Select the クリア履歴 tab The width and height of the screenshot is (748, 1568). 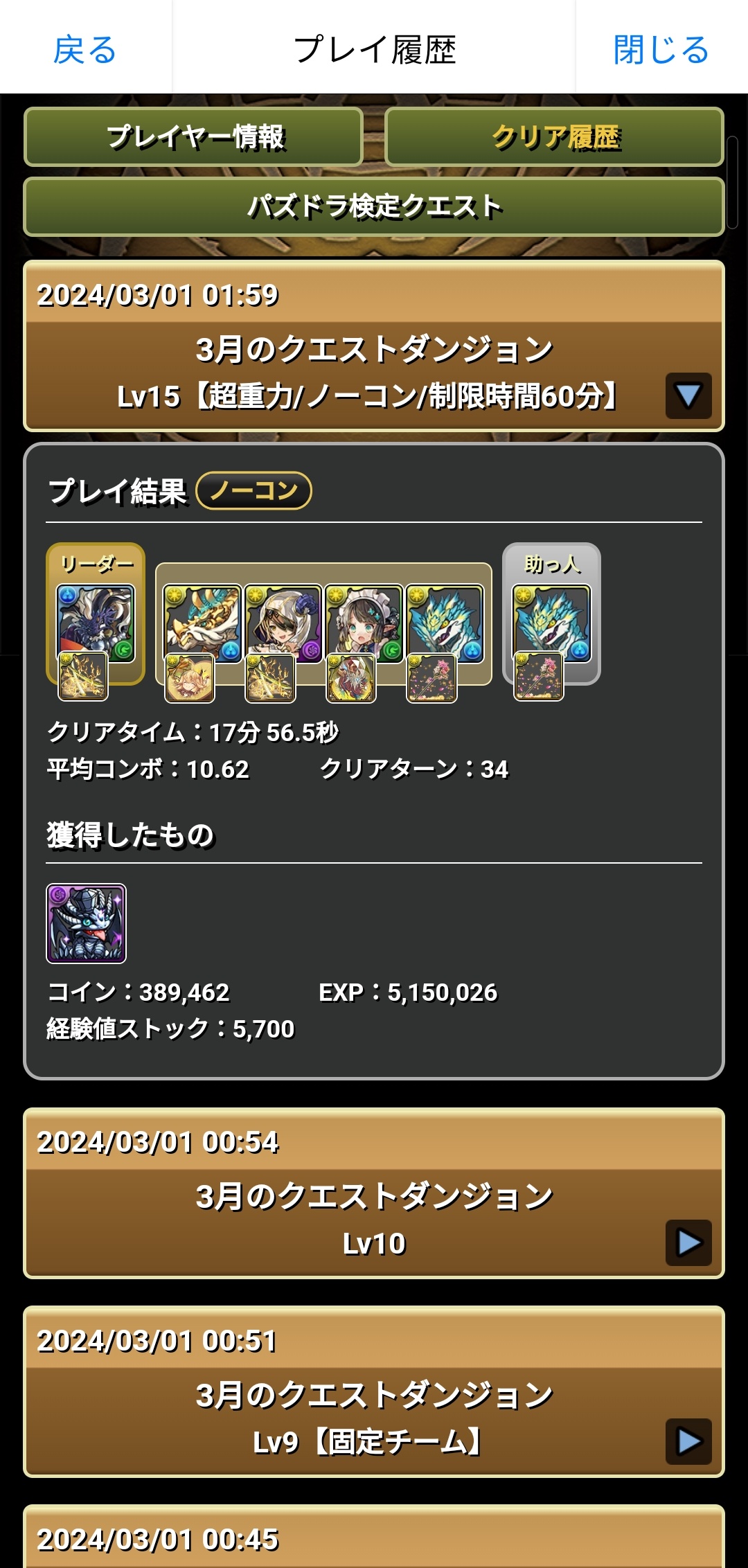554,137
